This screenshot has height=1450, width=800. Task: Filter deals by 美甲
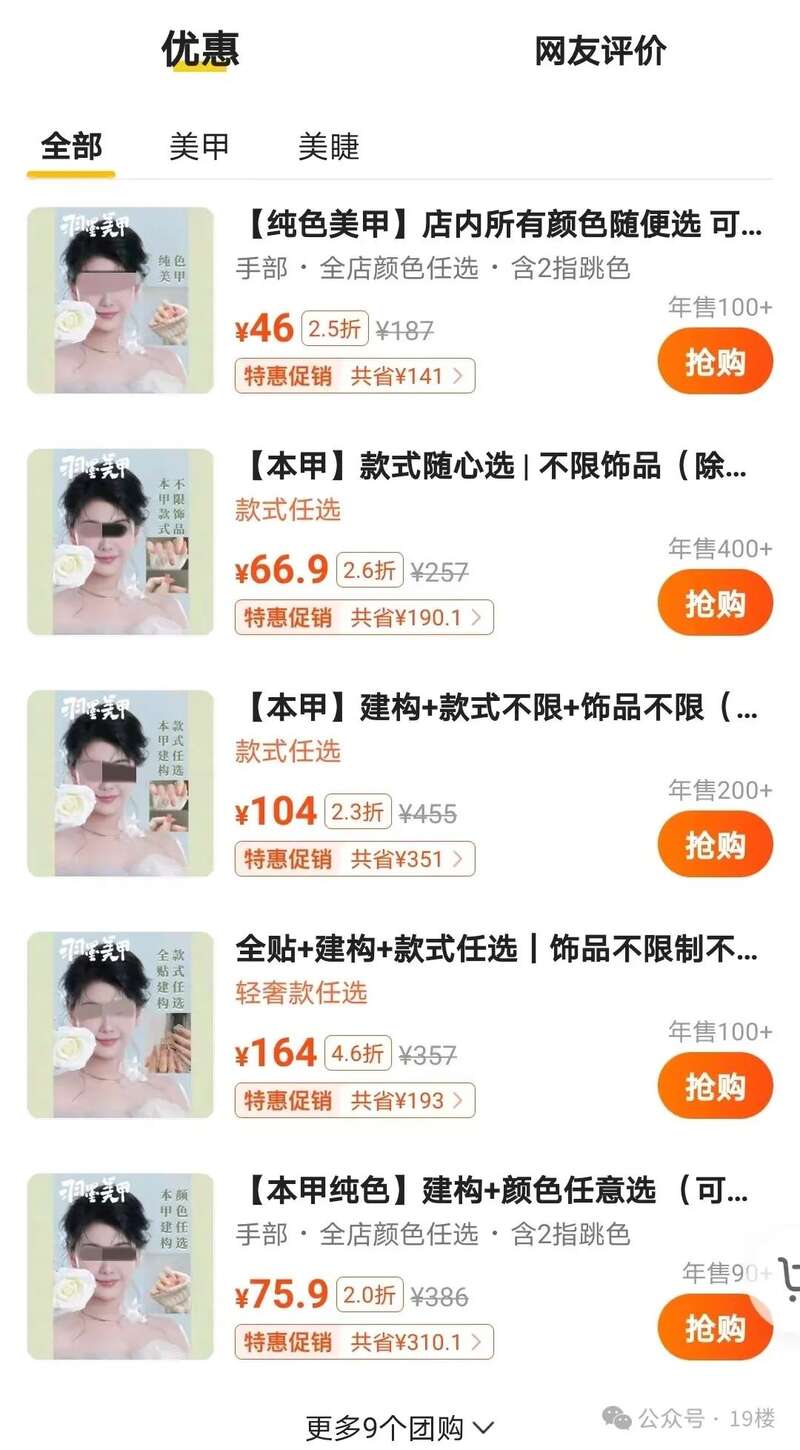[x=199, y=147]
